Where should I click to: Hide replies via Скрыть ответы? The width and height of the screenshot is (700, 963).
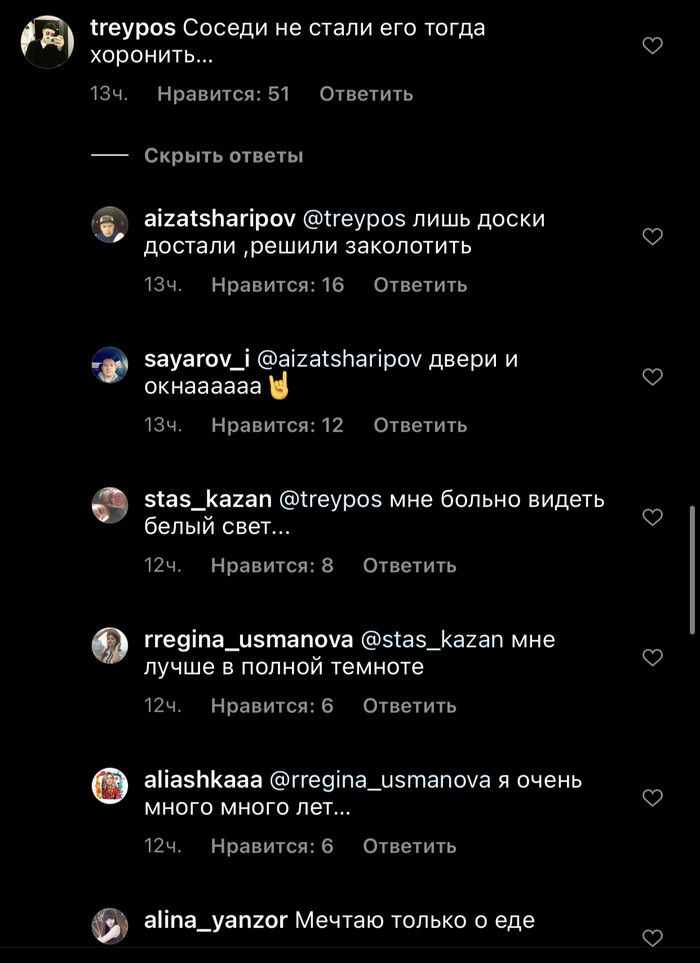[223, 156]
